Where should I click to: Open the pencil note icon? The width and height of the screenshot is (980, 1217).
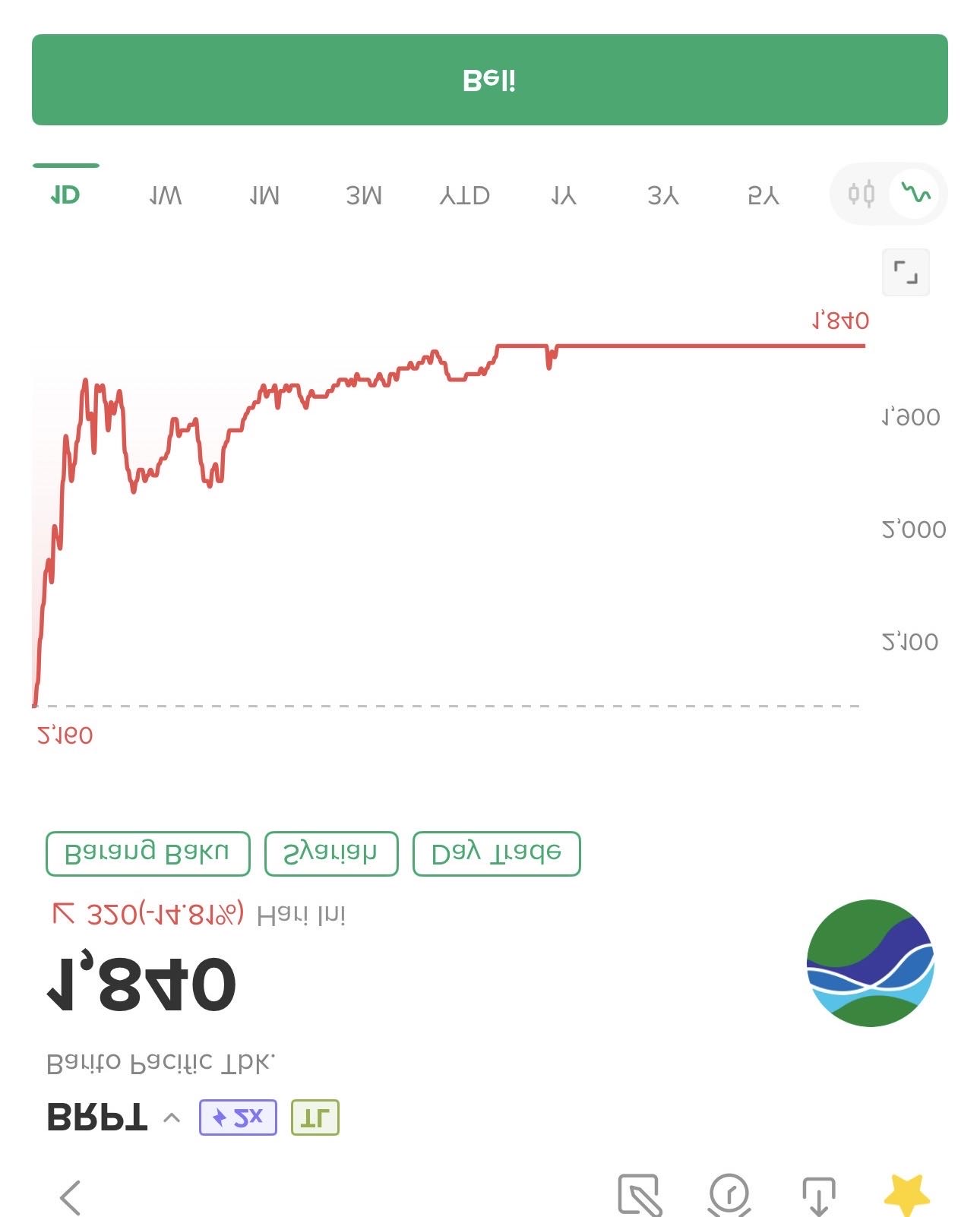(640, 1196)
